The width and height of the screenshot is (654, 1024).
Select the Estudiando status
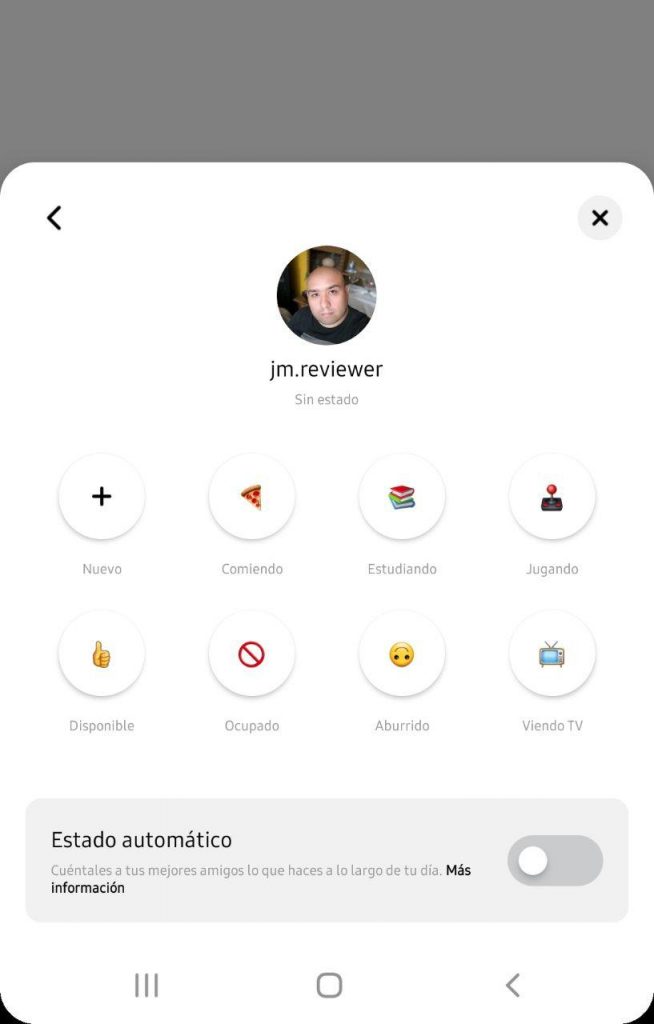(402, 496)
